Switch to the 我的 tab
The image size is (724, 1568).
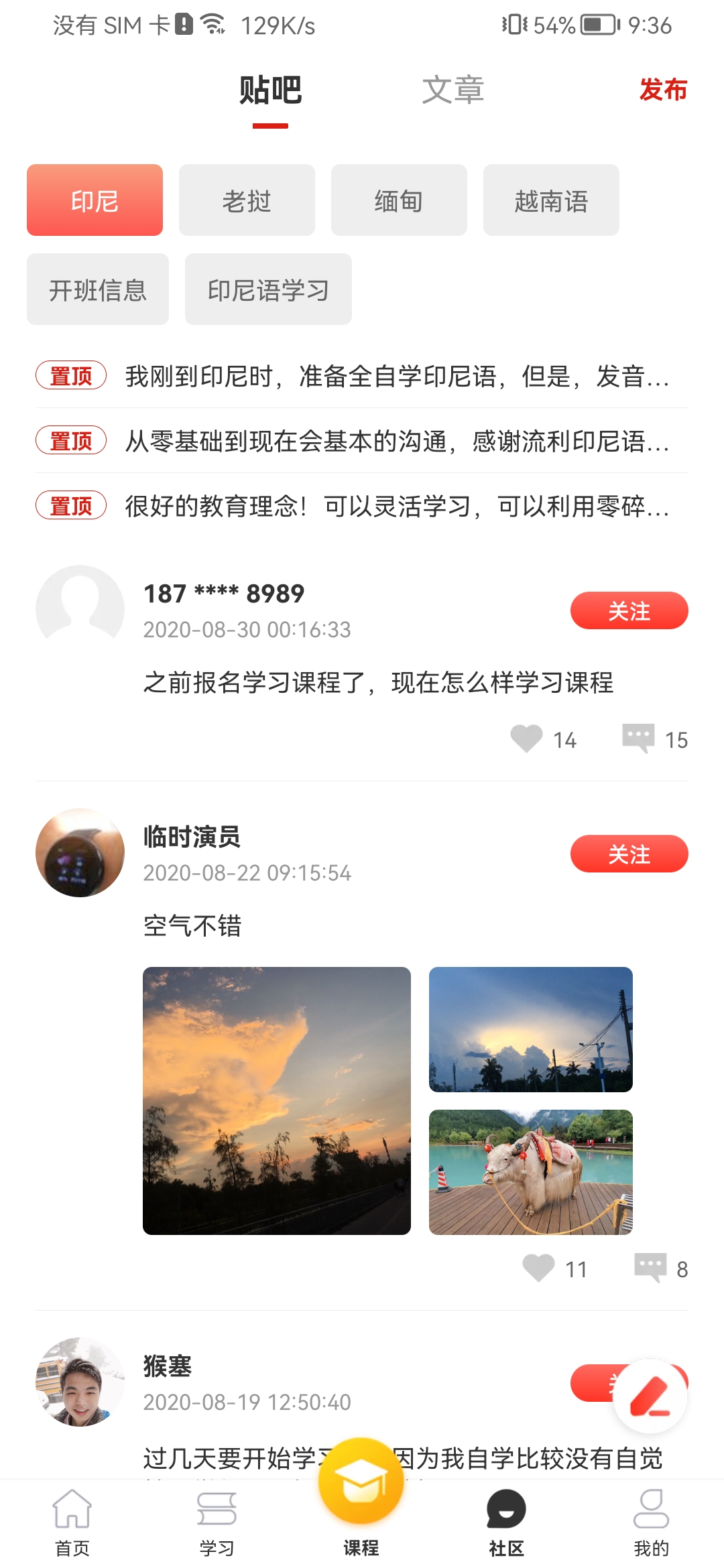point(651,1522)
